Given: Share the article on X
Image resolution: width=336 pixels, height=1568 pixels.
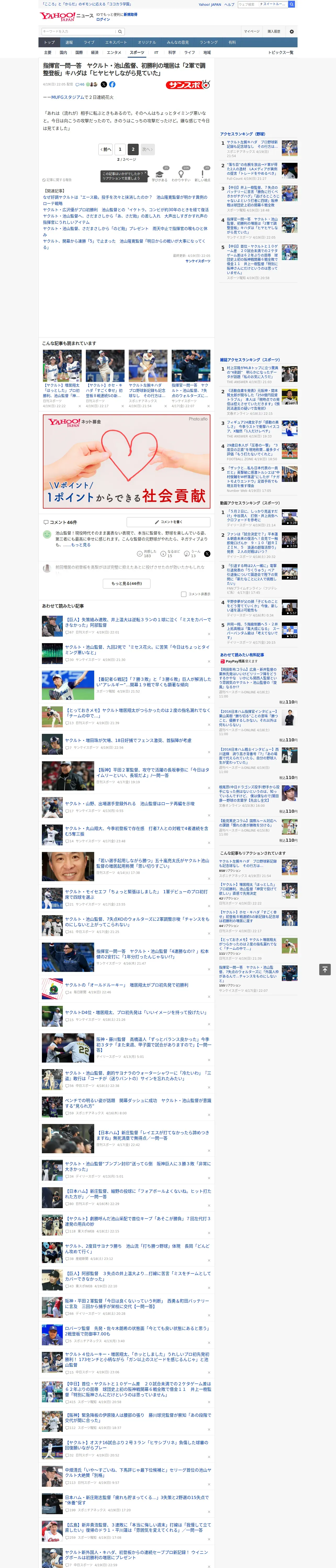Looking at the screenshot, I should coord(104,85).
